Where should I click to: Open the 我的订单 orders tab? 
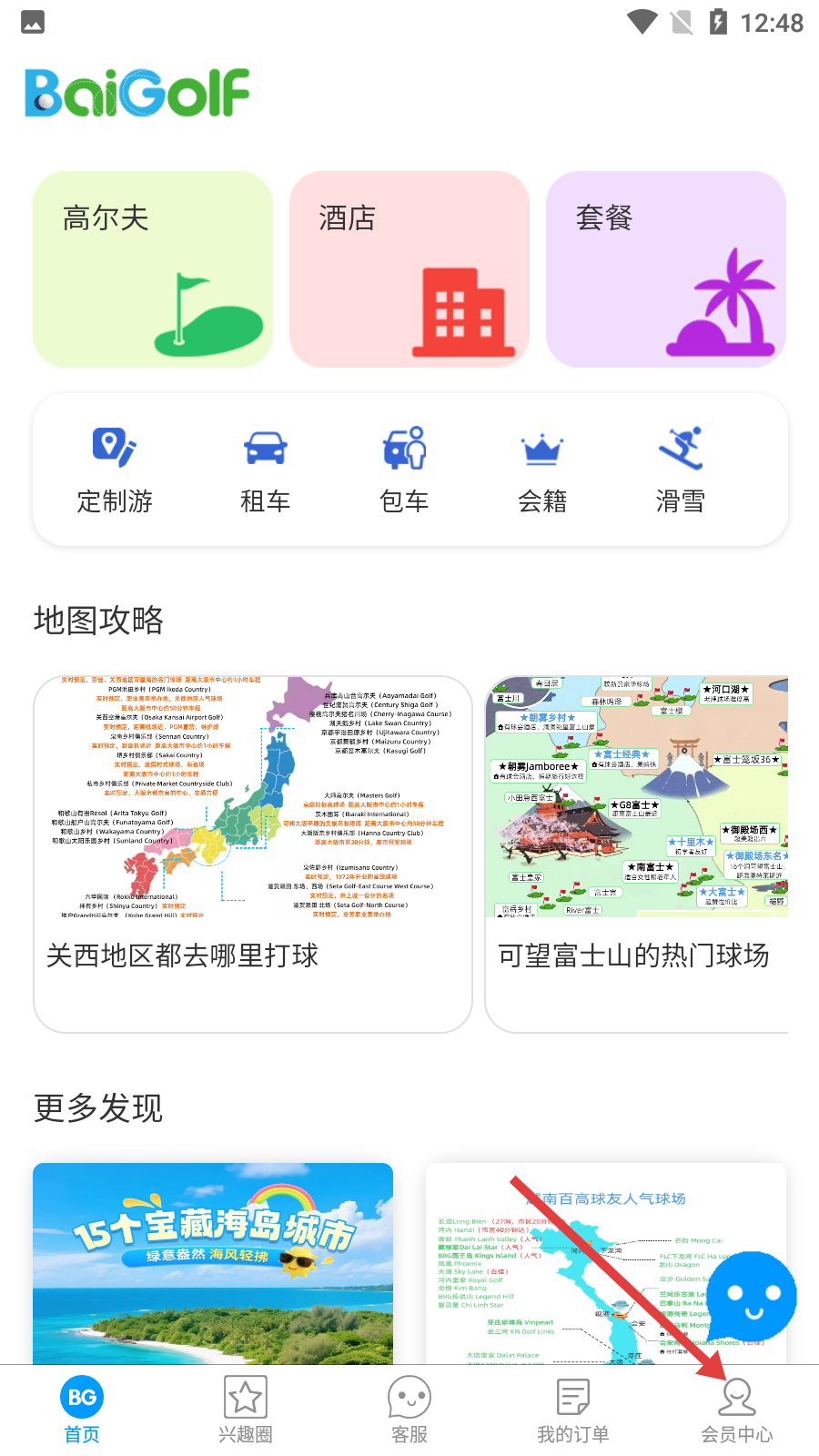573,1410
